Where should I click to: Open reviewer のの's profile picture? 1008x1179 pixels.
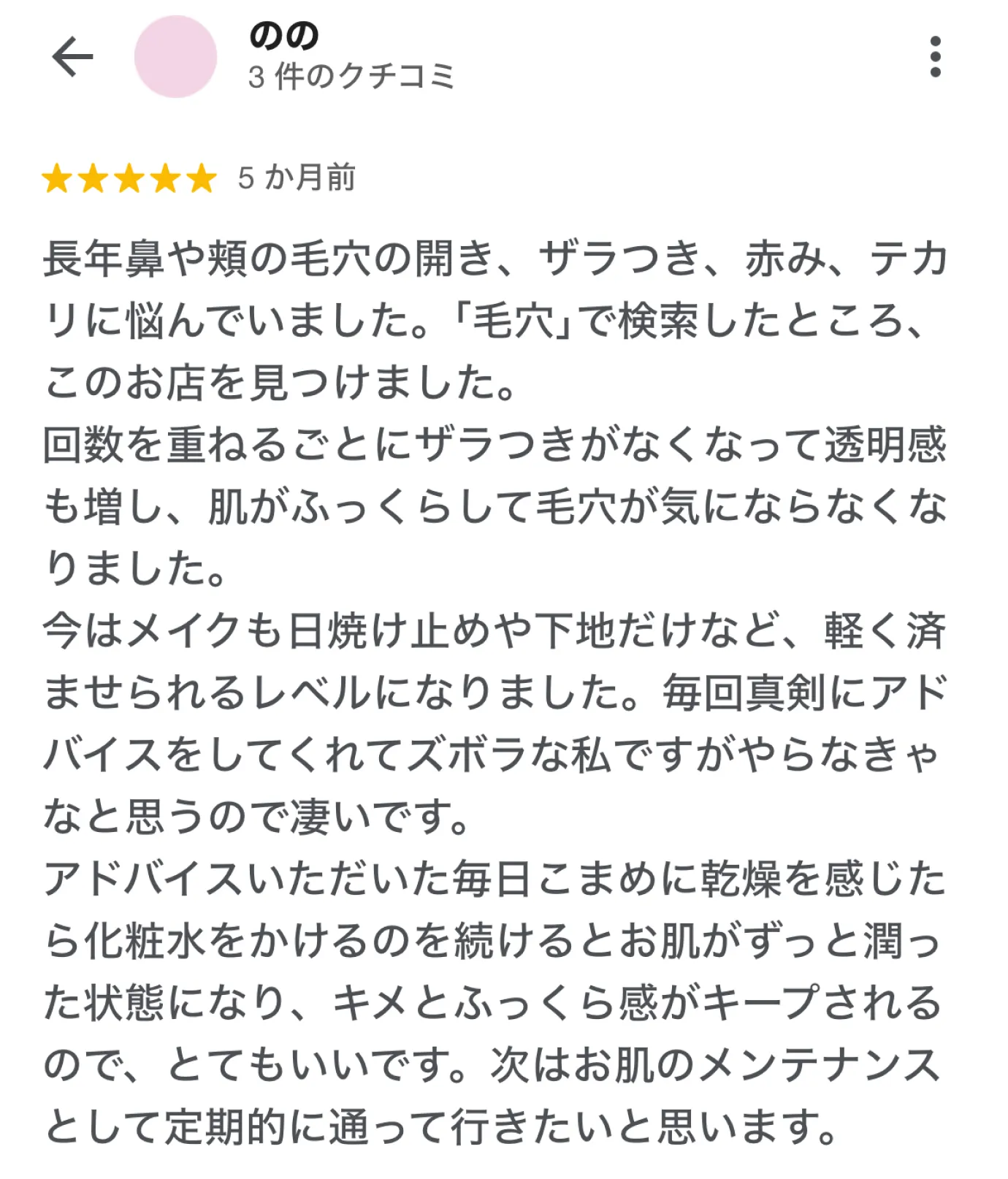175,57
